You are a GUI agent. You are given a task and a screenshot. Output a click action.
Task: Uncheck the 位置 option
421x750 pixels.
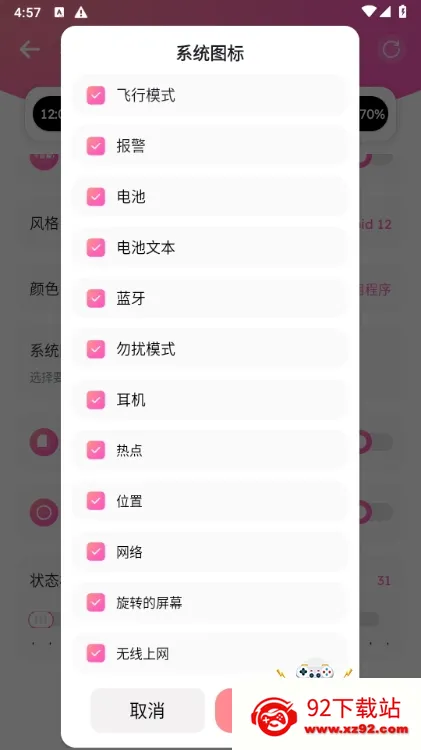pyautogui.click(x=96, y=501)
